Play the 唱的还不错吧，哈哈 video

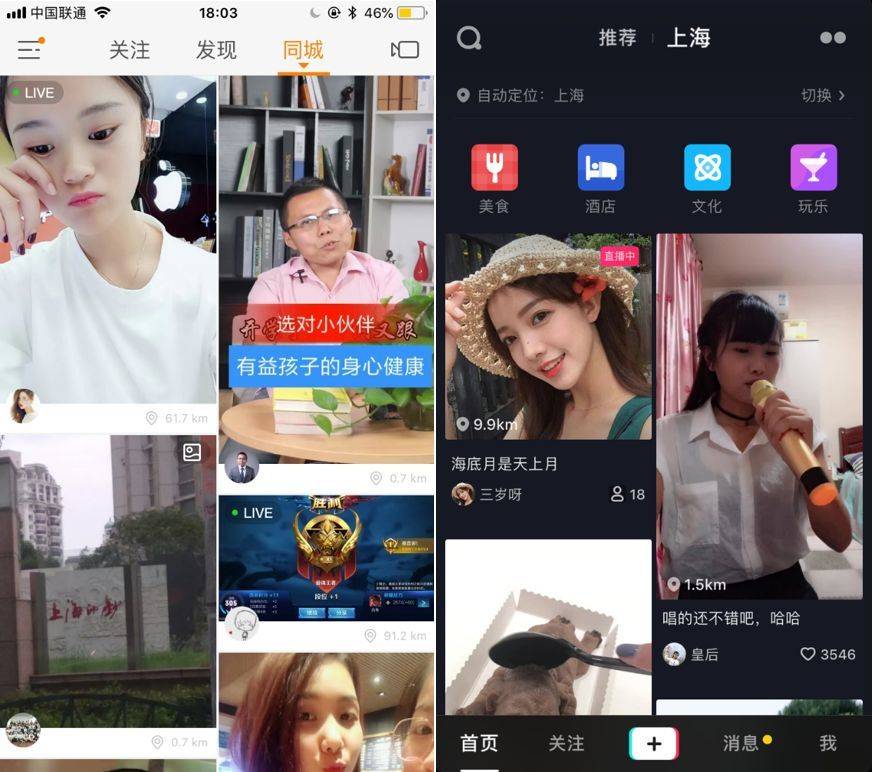[759, 420]
